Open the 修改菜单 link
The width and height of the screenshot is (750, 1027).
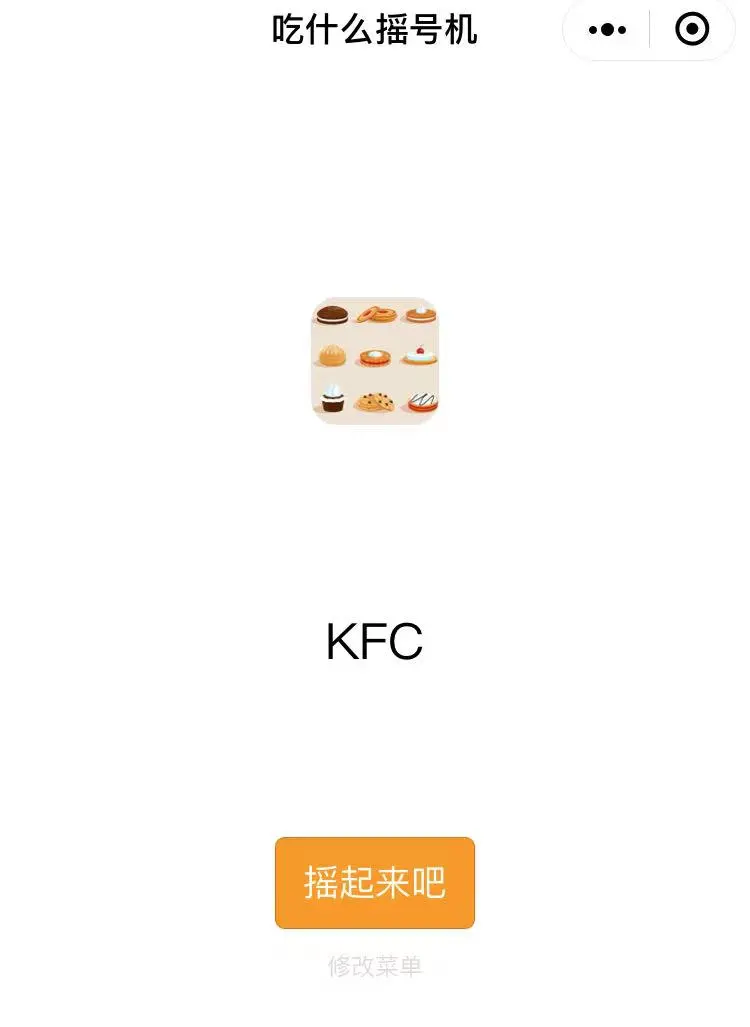click(x=375, y=967)
